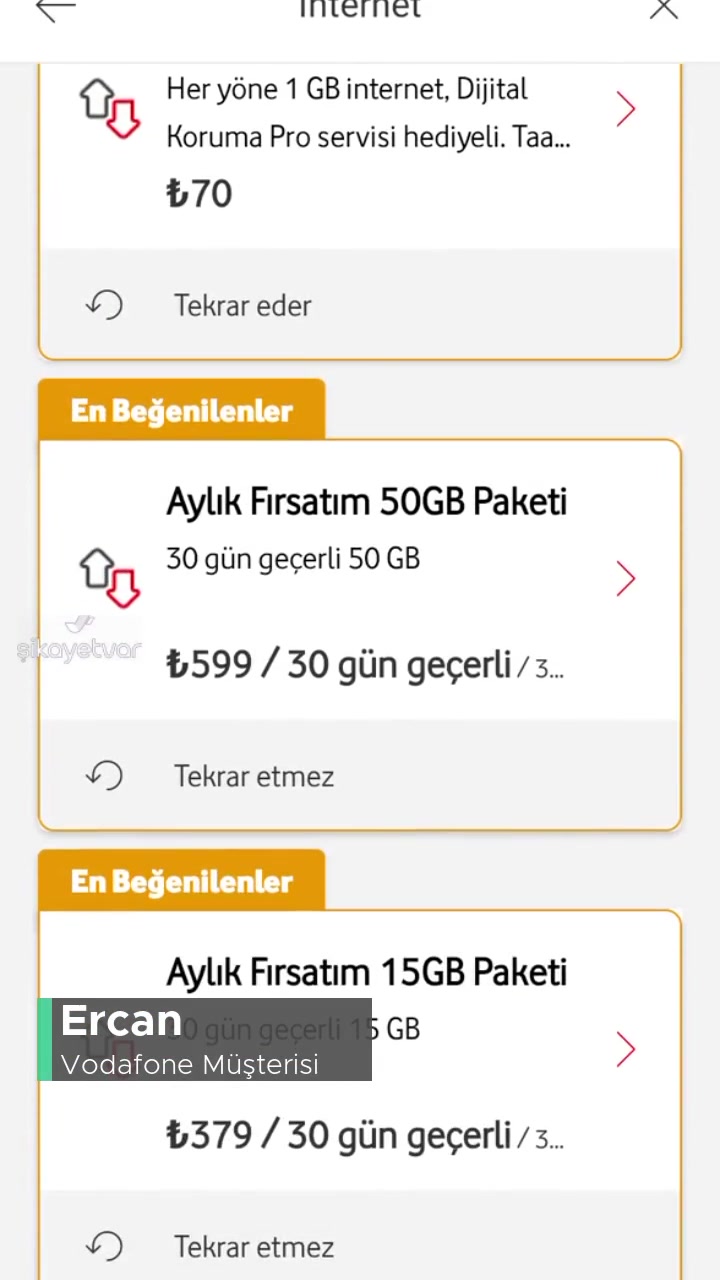Click the up-down arrows icon on 50GB package

pos(109,577)
